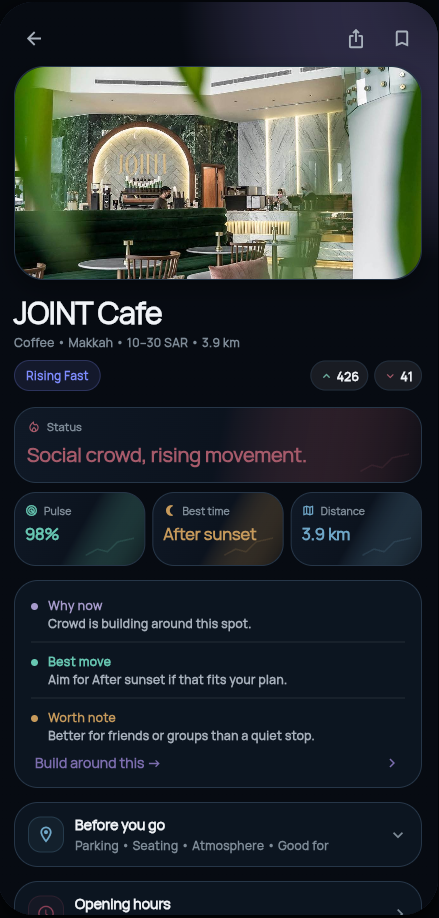Open the JOINT Cafe cover photo

point(218,173)
